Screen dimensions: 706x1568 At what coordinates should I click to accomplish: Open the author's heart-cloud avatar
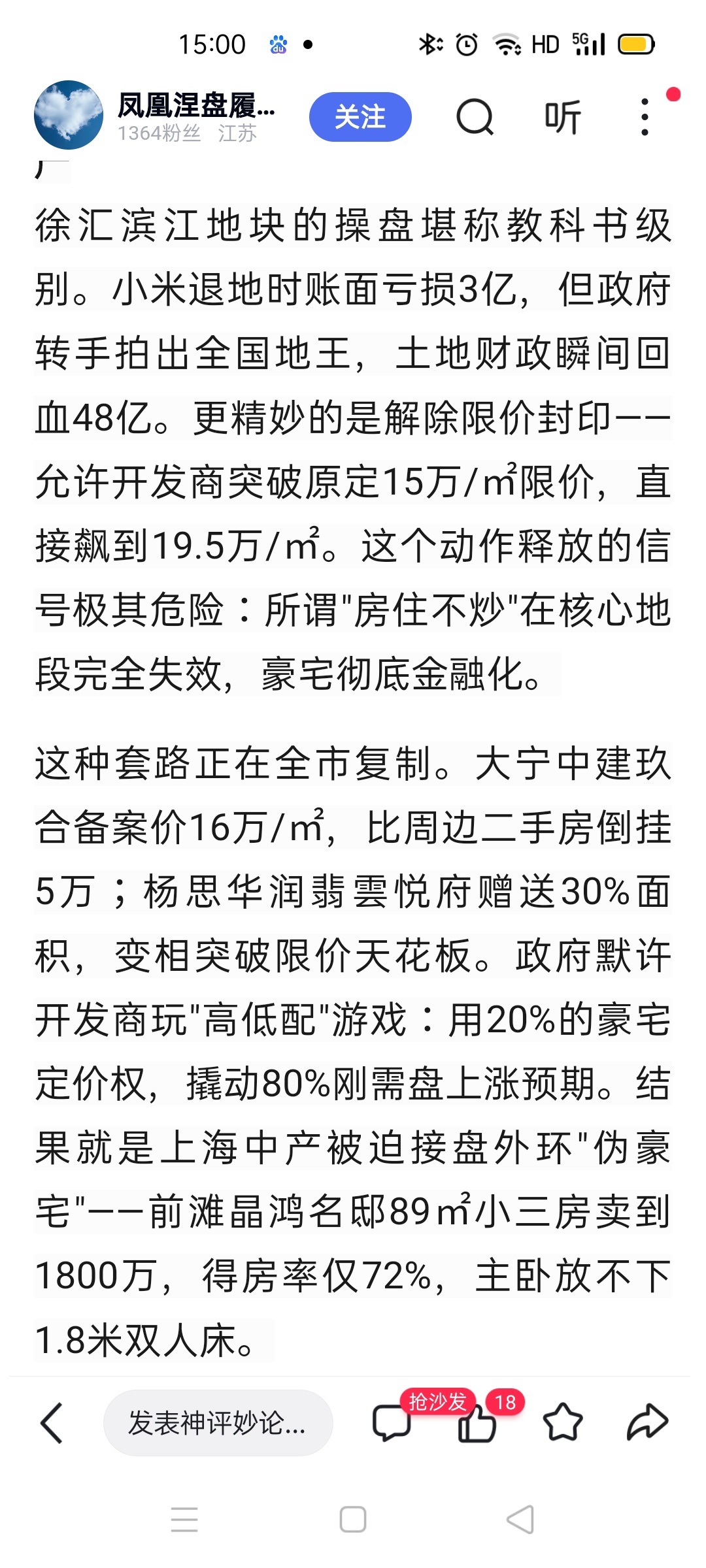pyautogui.click(x=69, y=115)
